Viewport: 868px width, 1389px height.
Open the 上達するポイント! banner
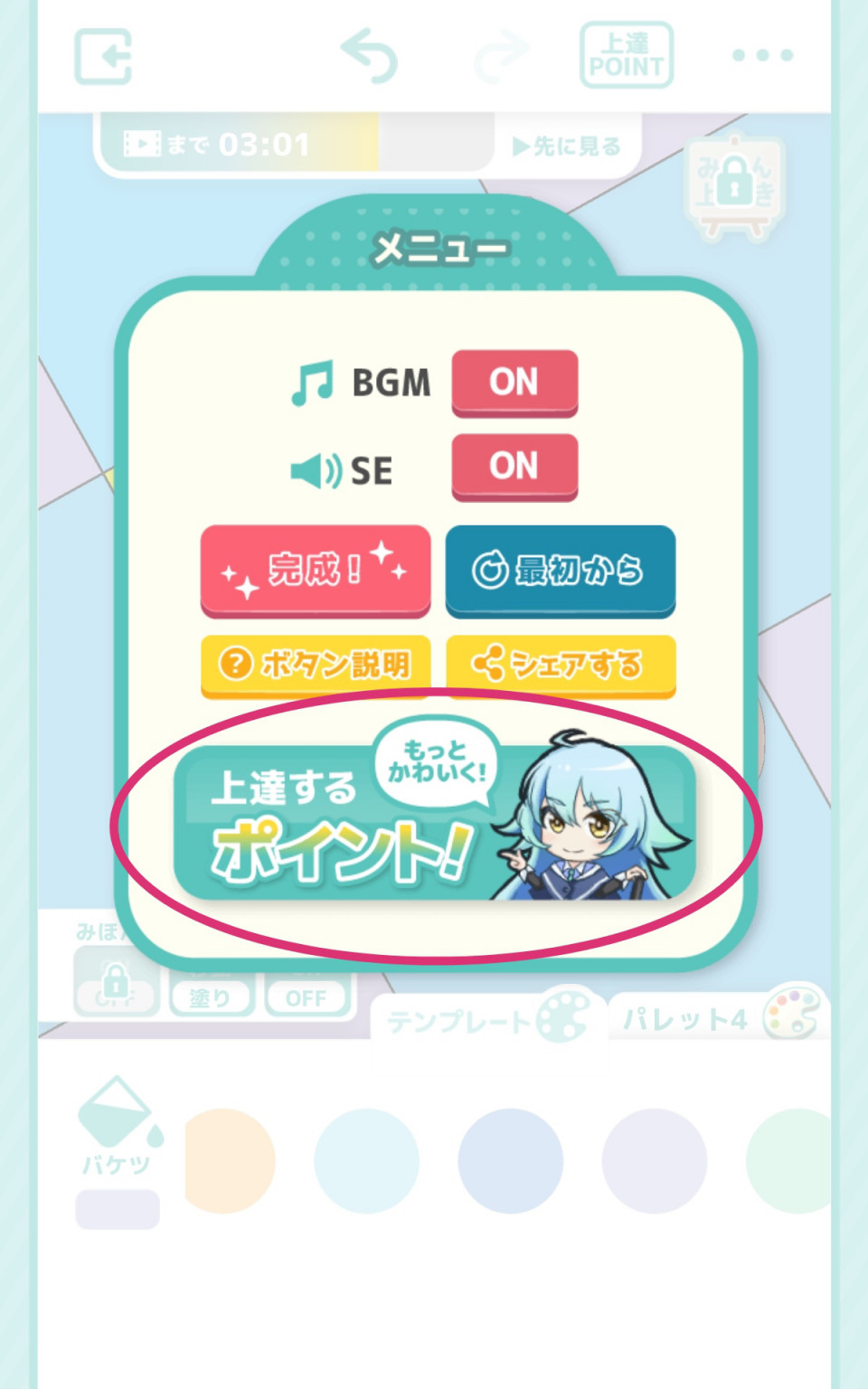click(x=434, y=823)
